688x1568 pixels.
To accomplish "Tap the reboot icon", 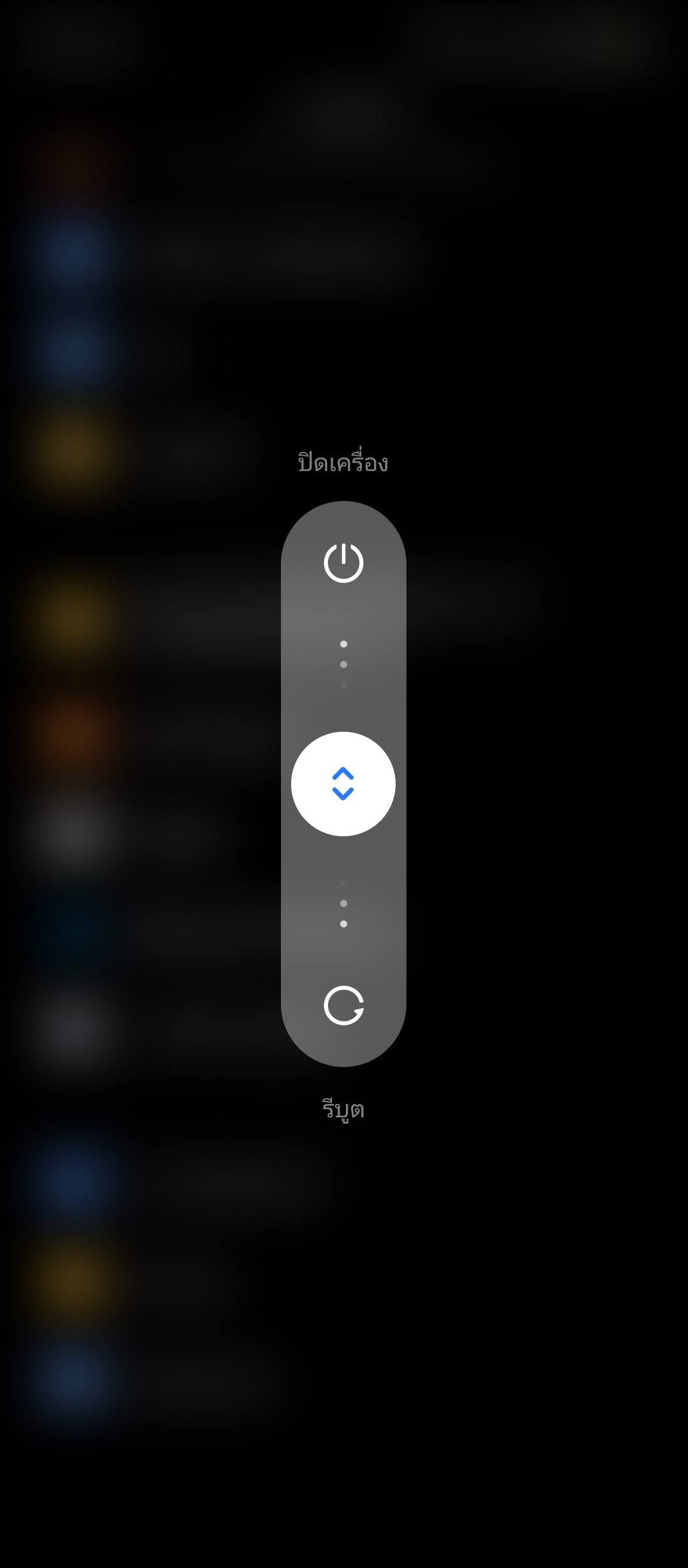I will coord(343,1005).
